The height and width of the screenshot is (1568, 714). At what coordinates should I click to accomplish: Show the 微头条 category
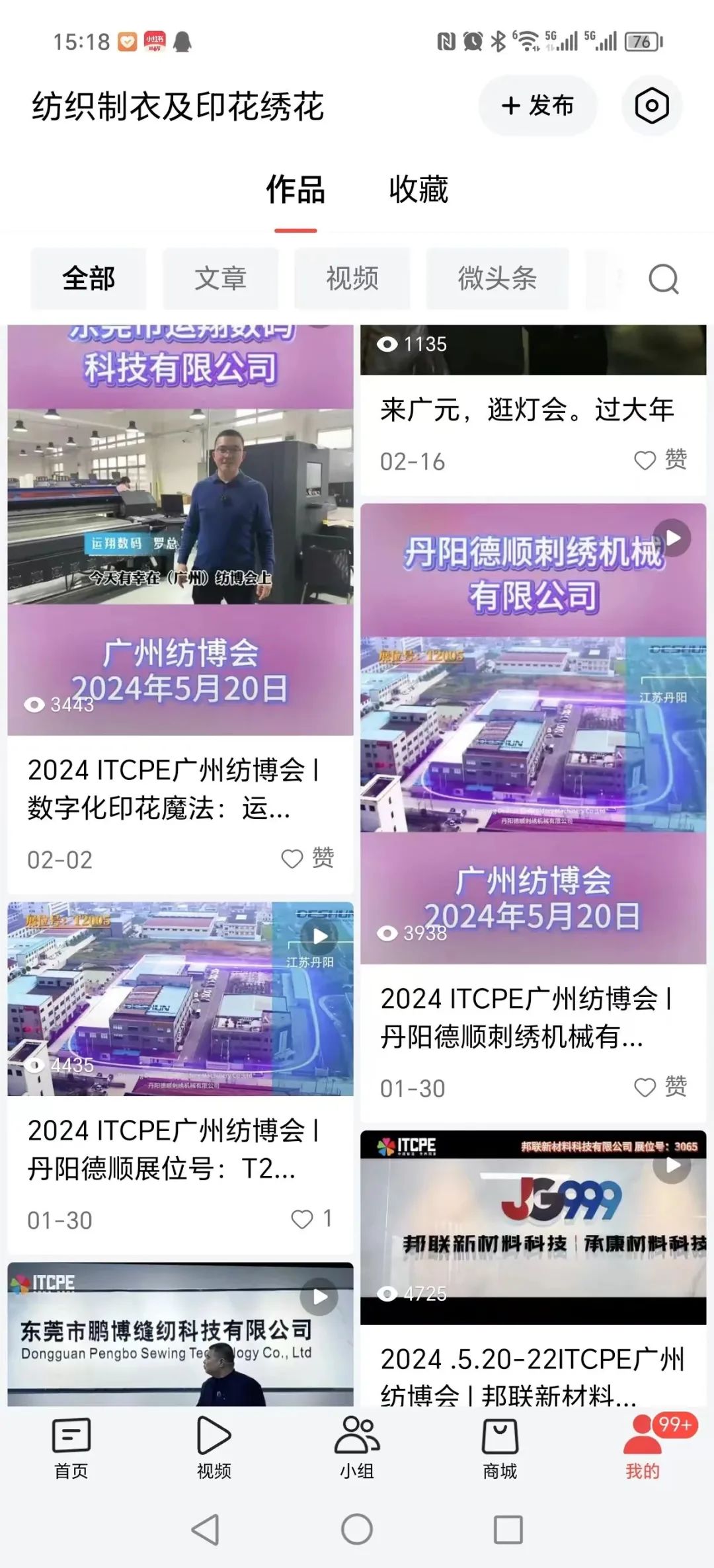point(497,278)
